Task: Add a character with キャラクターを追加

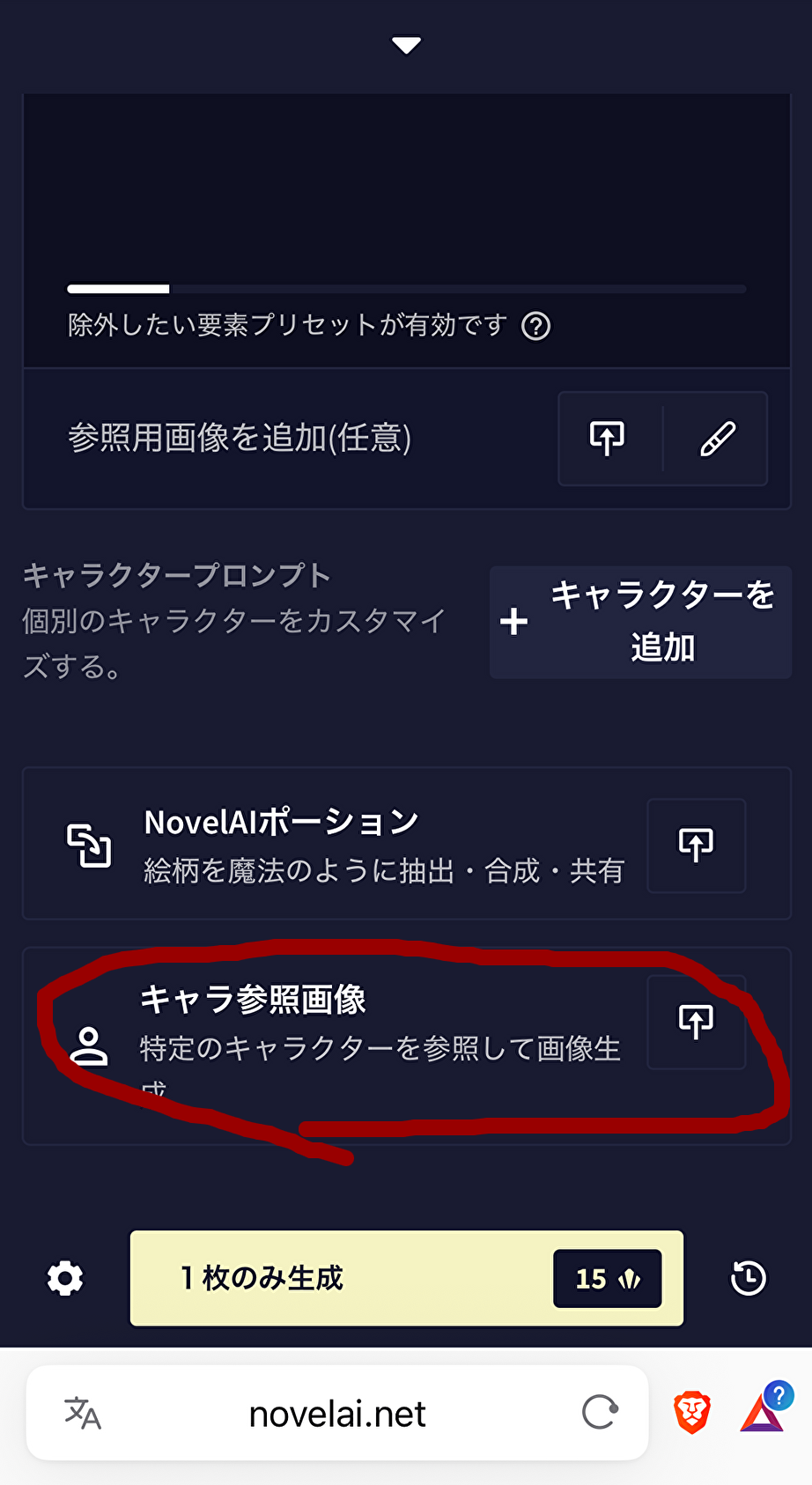Action: point(640,622)
